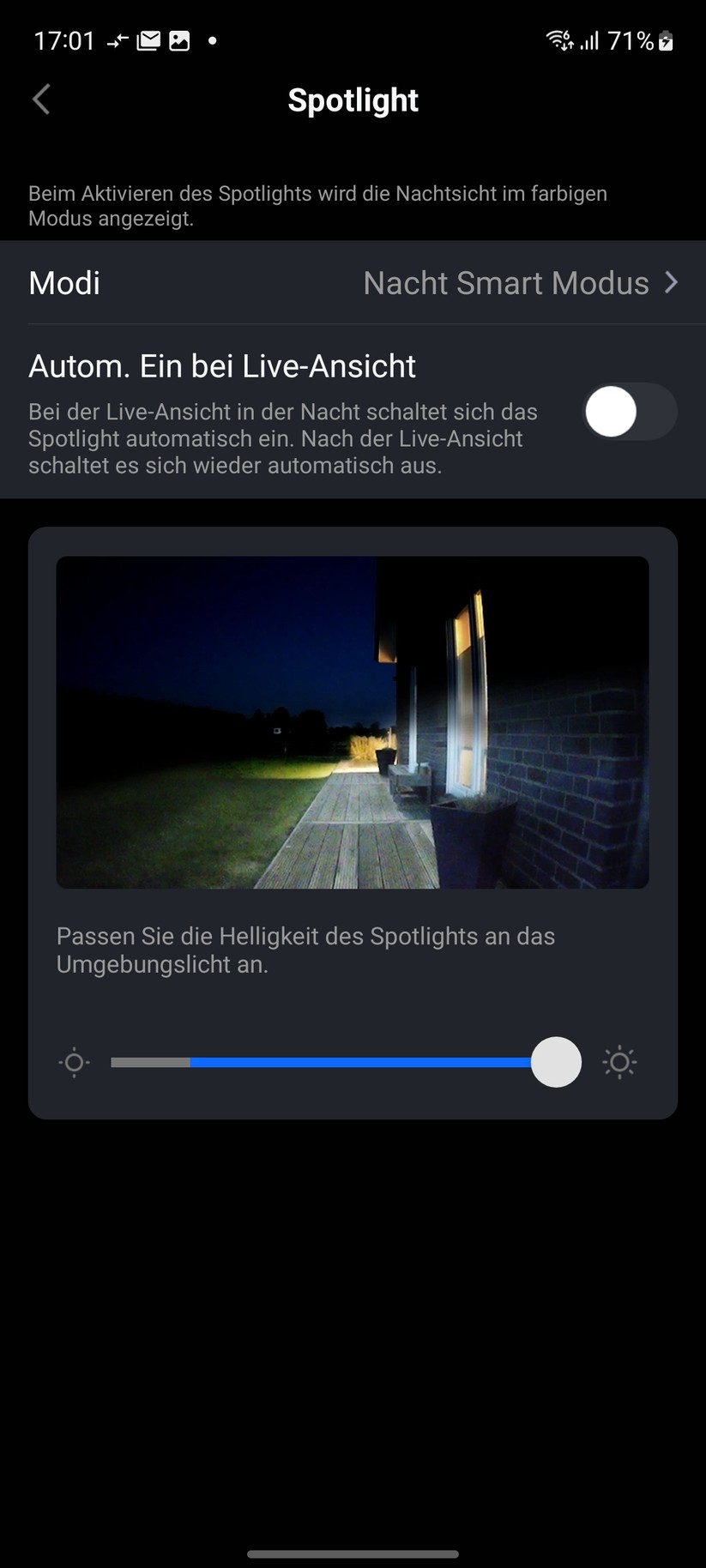
Task: Tap the Wi-Fi status icon
Action: click(558, 39)
